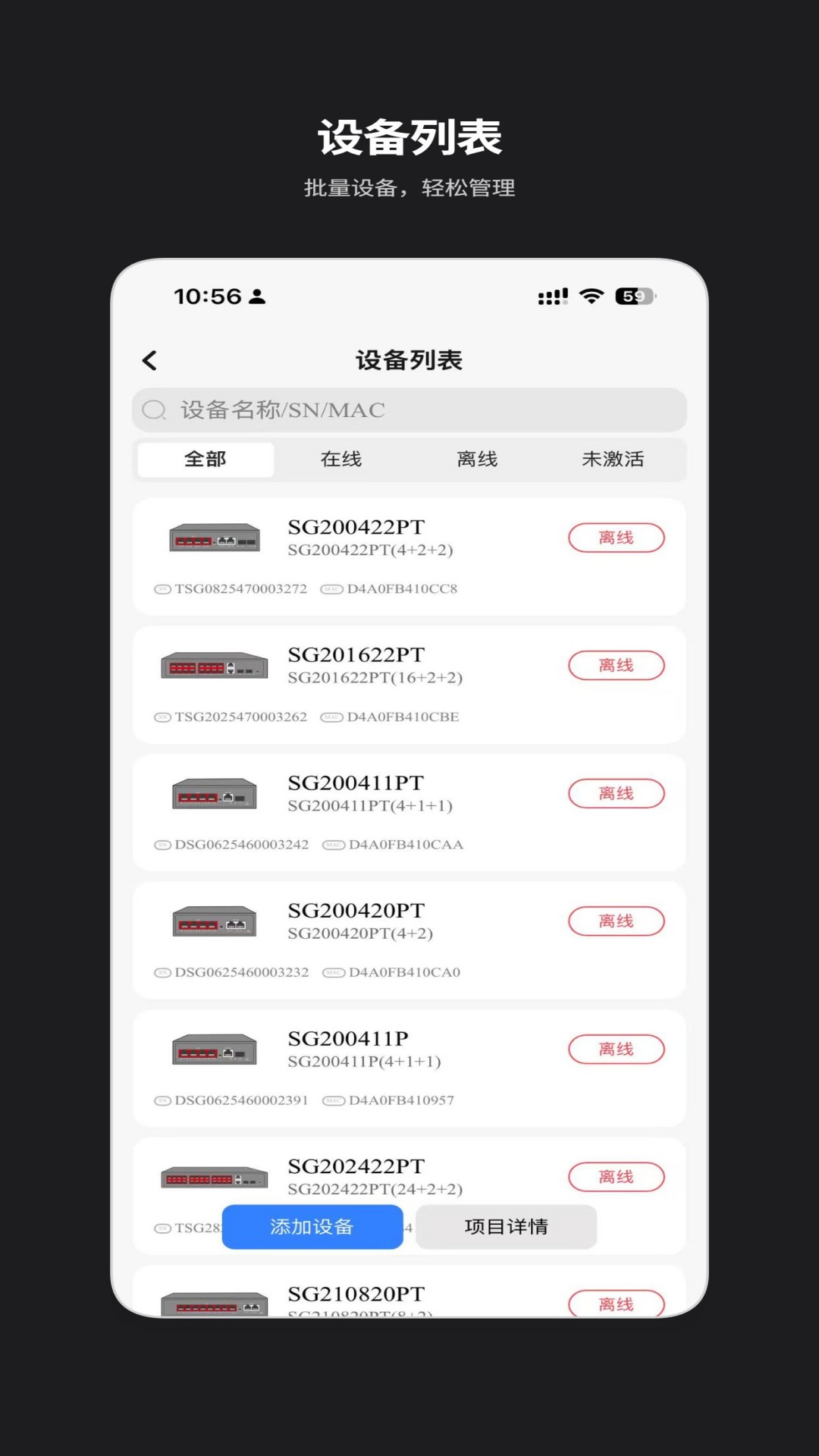Click the SG201622PT switch image

click(x=215, y=665)
